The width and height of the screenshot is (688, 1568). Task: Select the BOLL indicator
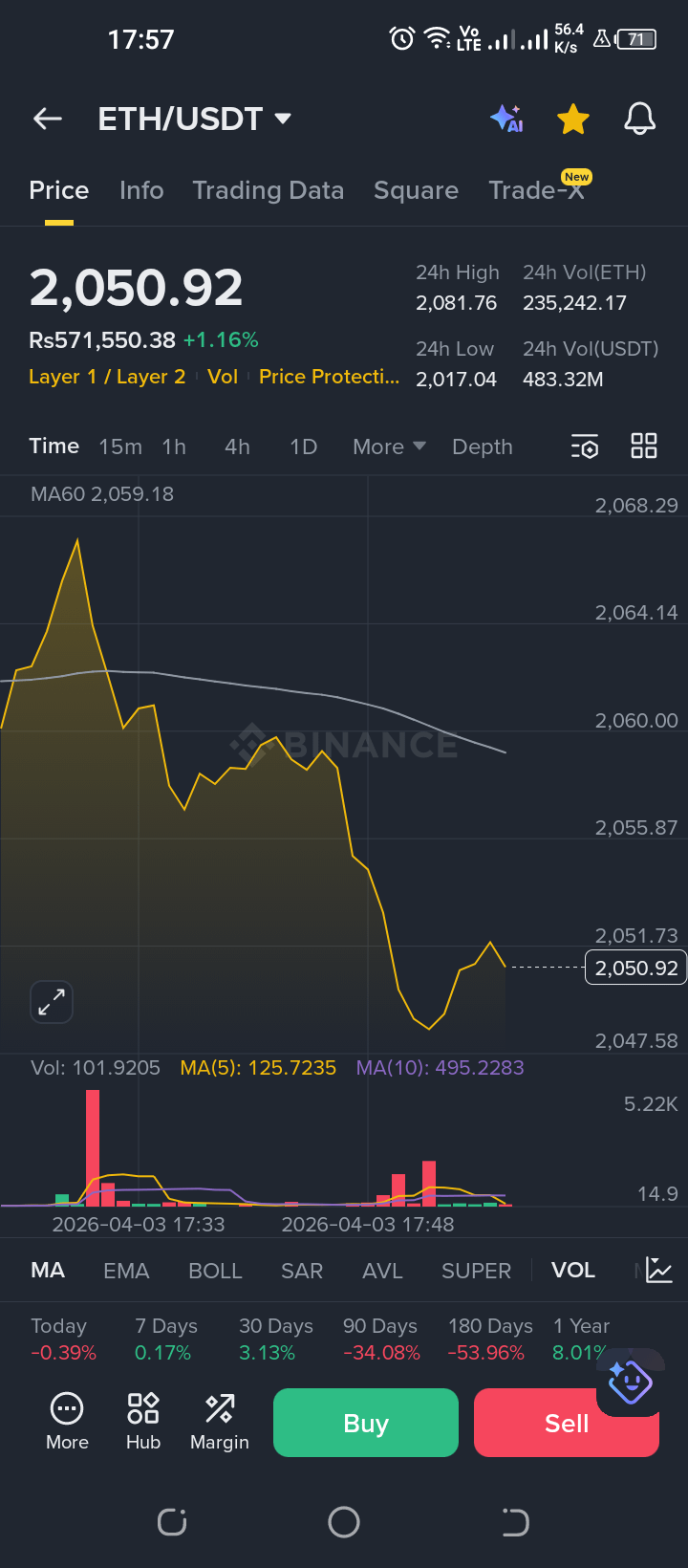tap(215, 1271)
